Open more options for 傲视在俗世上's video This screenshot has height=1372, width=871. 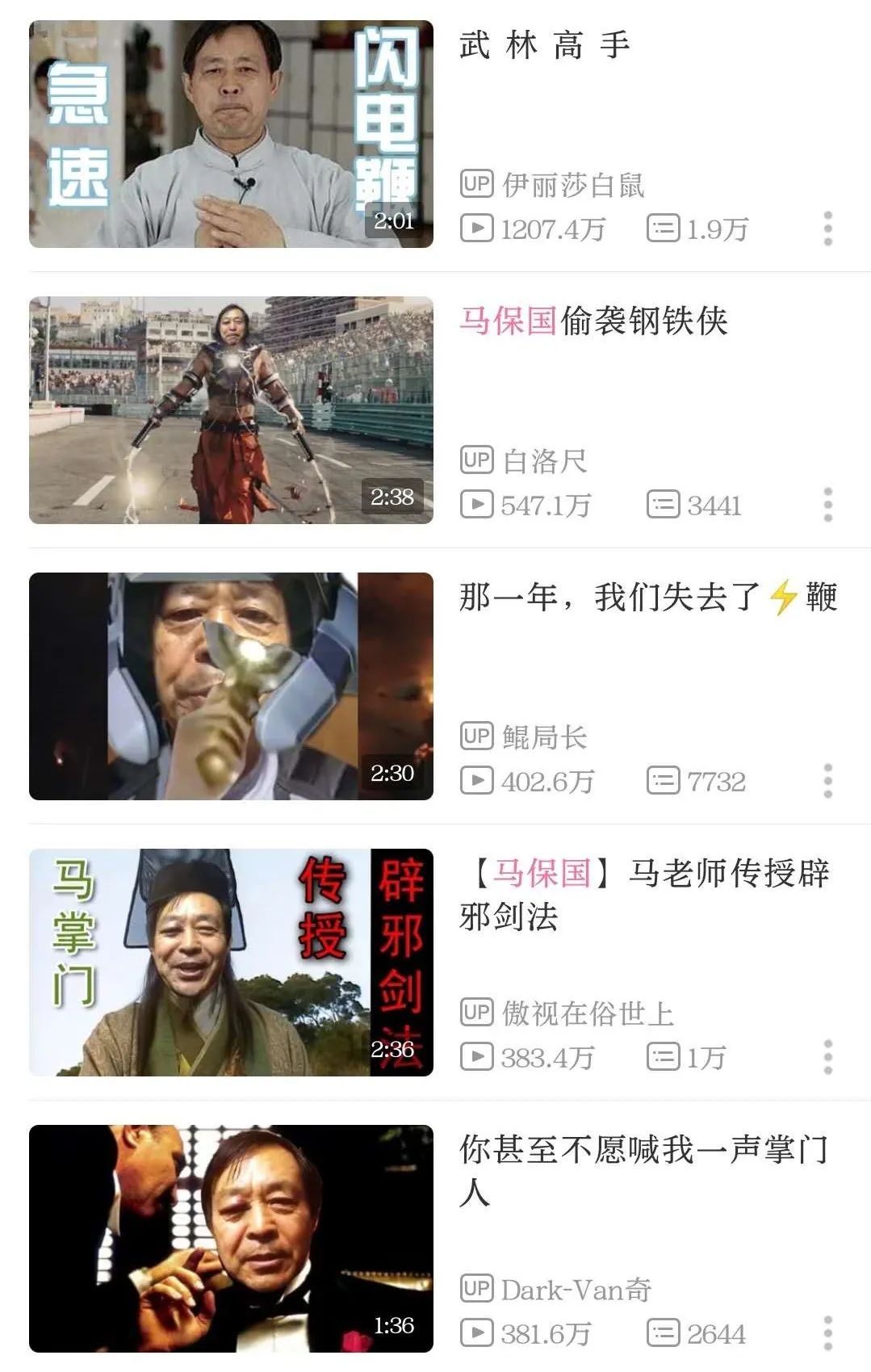click(827, 1057)
